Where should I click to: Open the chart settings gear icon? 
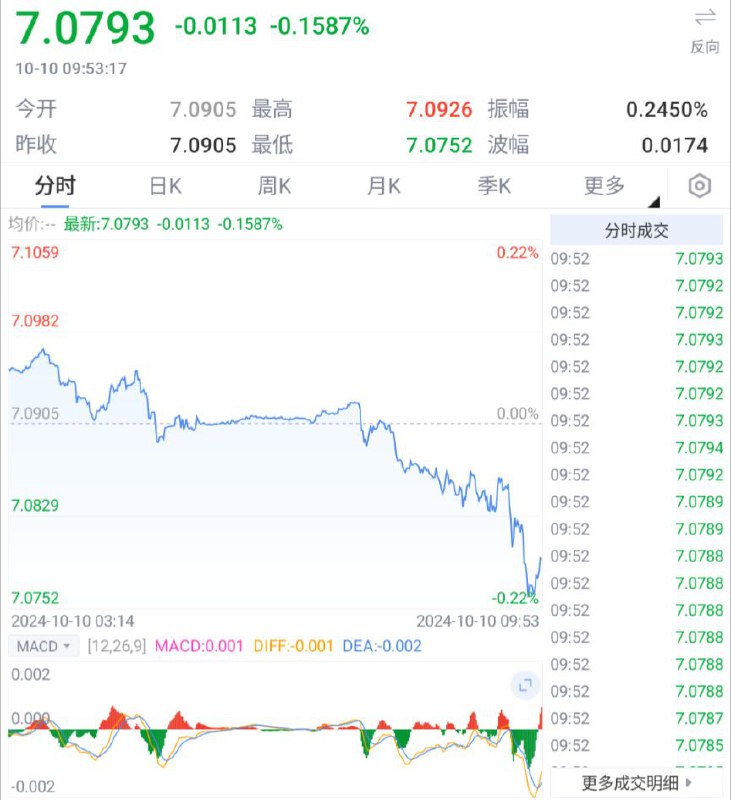coord(701,186)
